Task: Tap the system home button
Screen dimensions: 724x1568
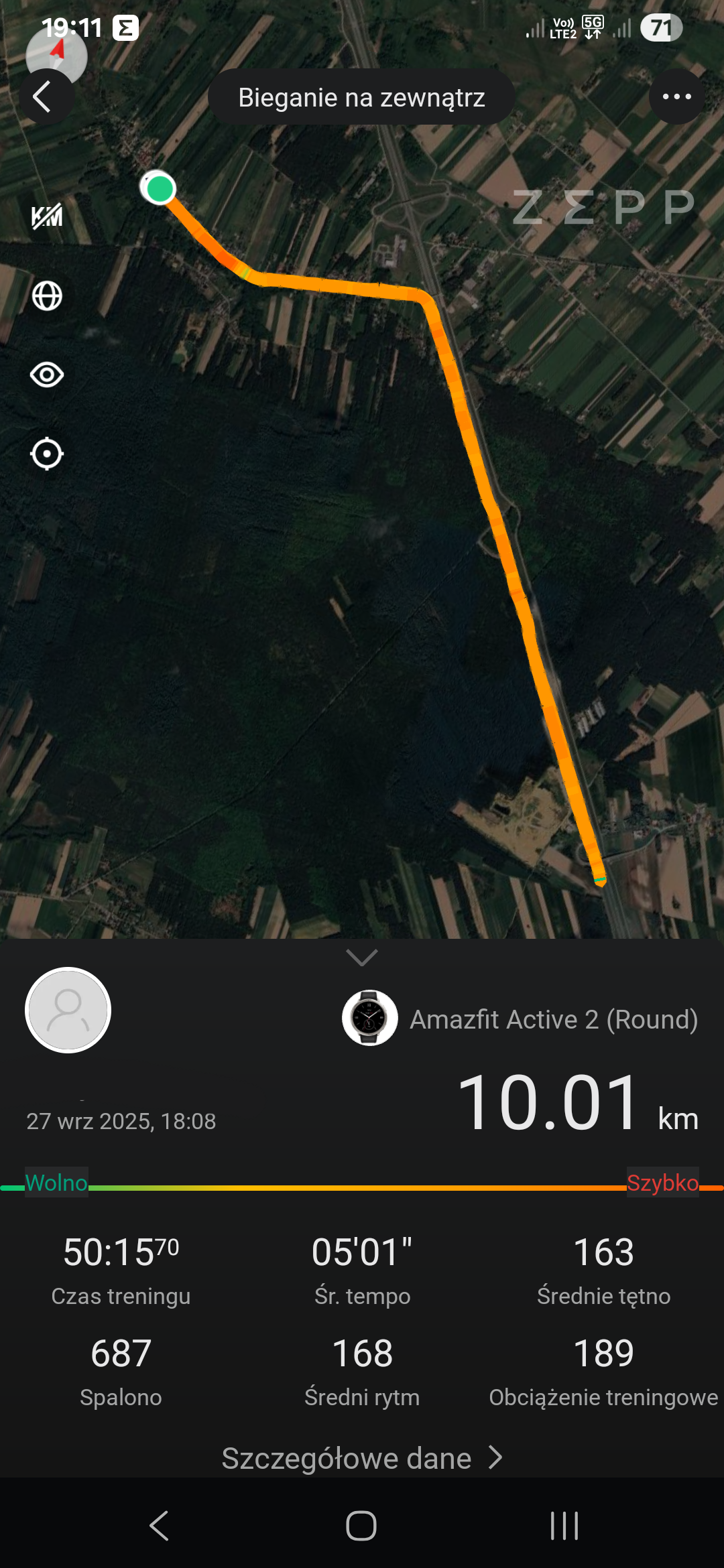Action: pyautogui.click(x=361, y=1526)
